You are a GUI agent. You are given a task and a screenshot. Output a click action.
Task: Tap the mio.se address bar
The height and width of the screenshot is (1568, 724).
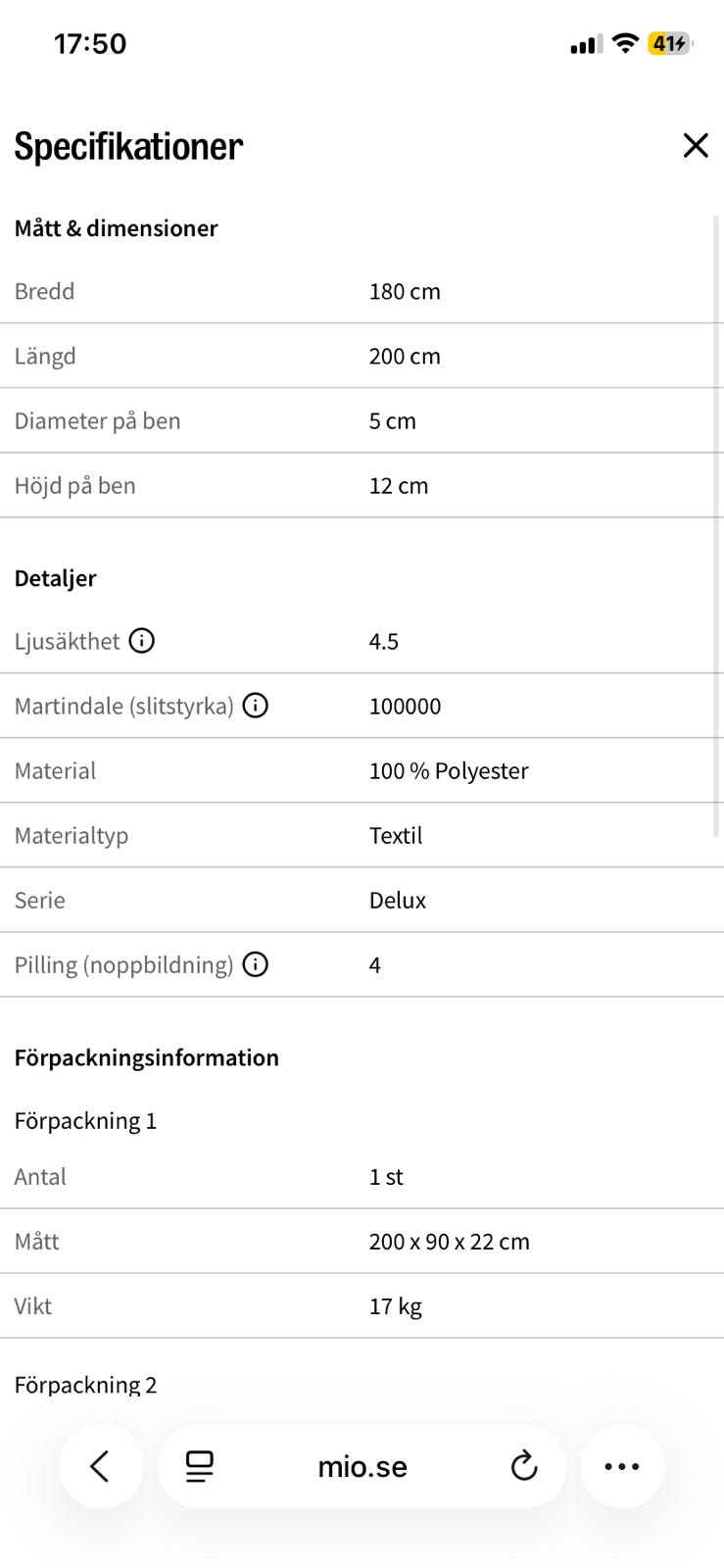pos(362,1466)
